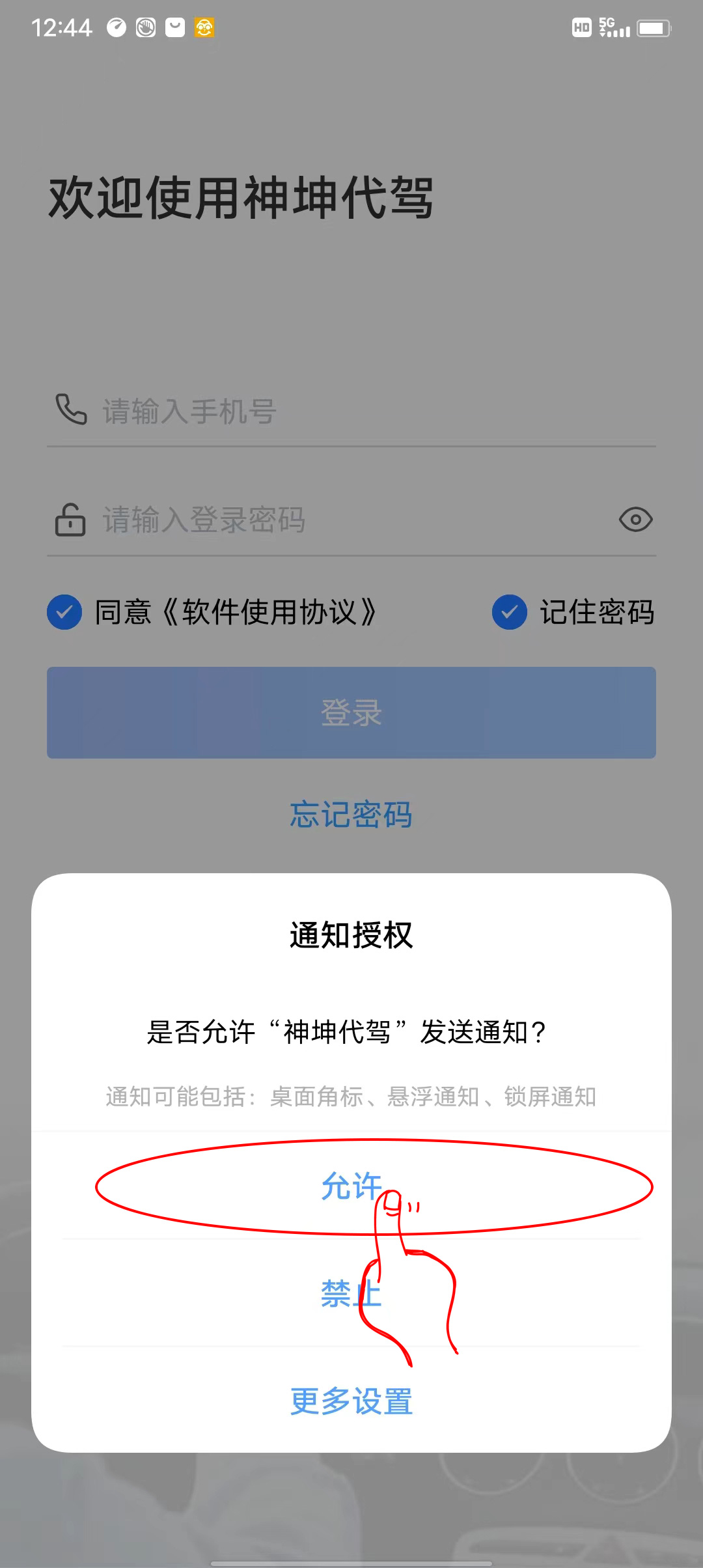Allow notifications by tapping 允许

click(351, 1186)
